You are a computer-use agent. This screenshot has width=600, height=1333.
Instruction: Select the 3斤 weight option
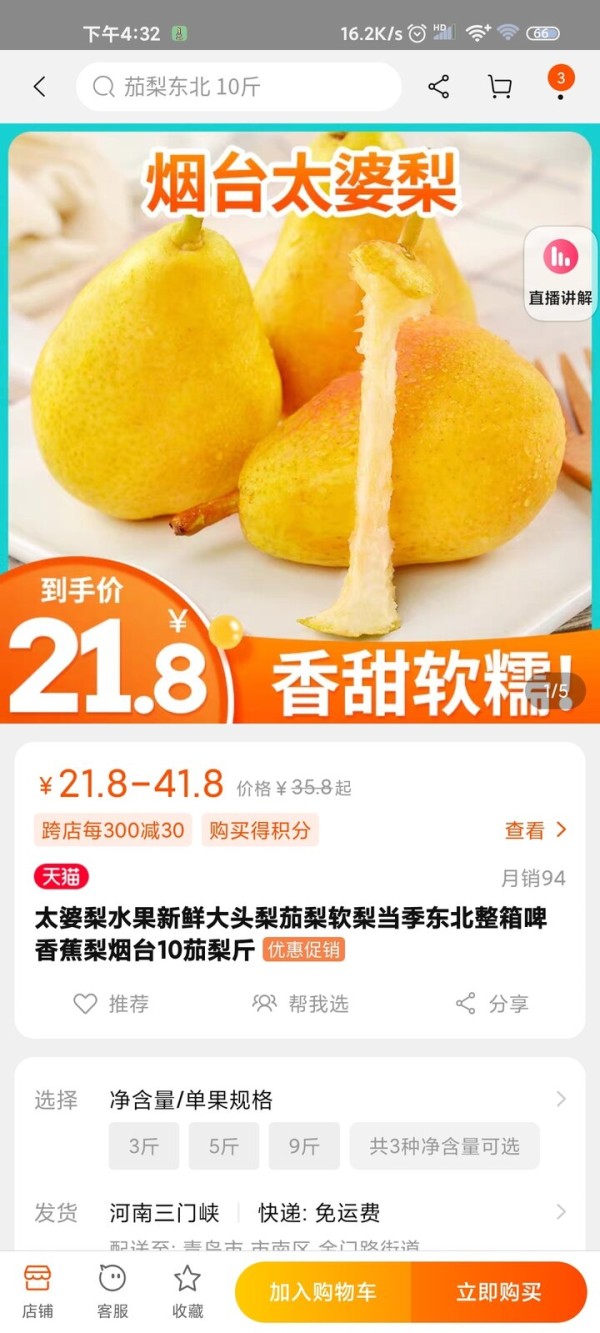[x=144, y=1146]
